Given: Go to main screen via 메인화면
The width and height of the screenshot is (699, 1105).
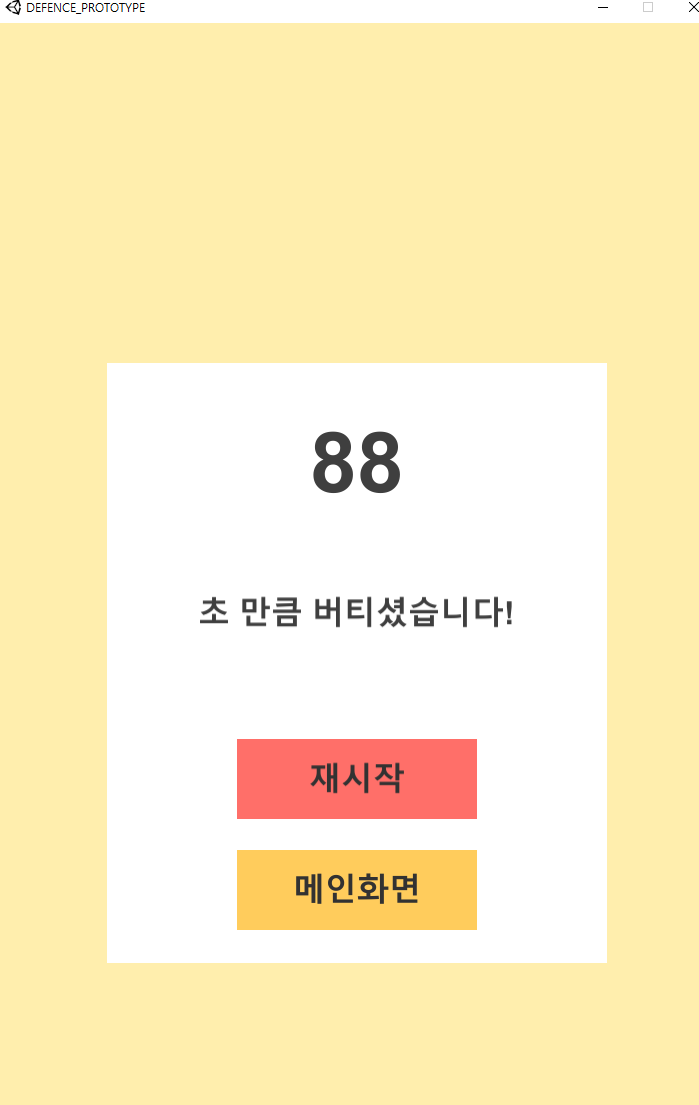Looking at the screenshot, I should click(356, 889).
